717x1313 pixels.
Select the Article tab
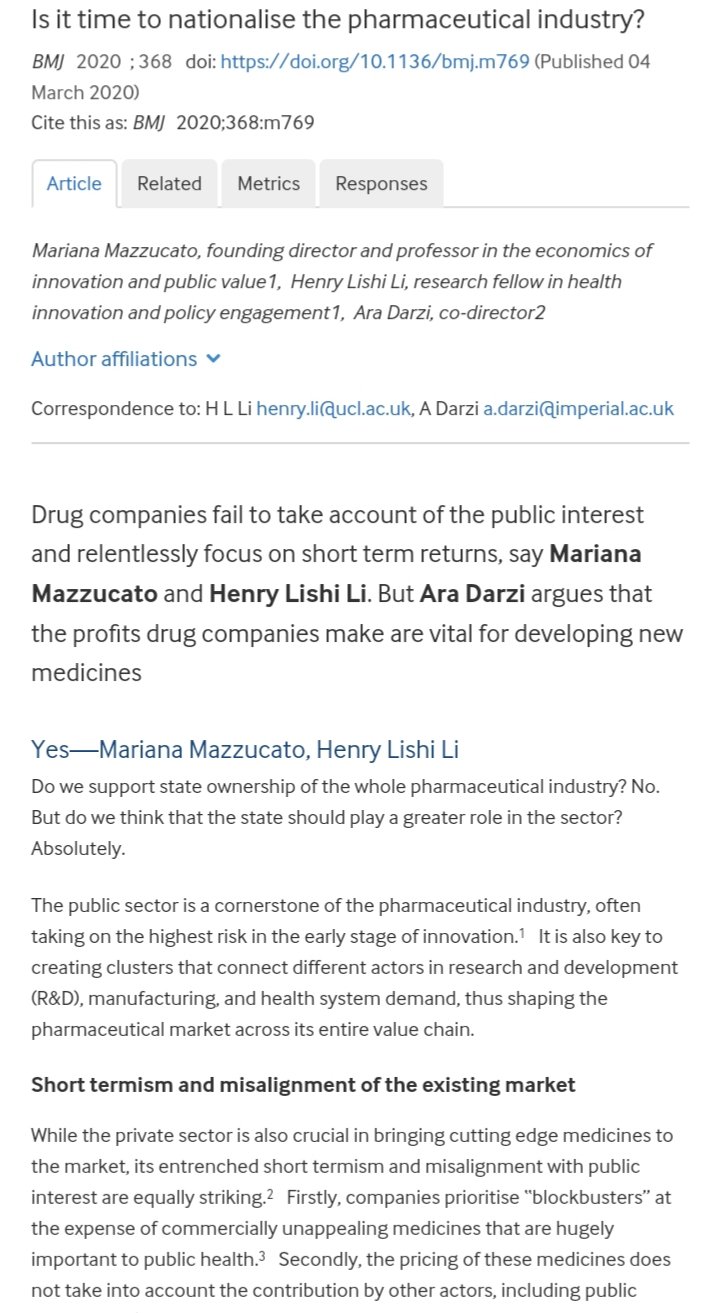pos(74,184)
